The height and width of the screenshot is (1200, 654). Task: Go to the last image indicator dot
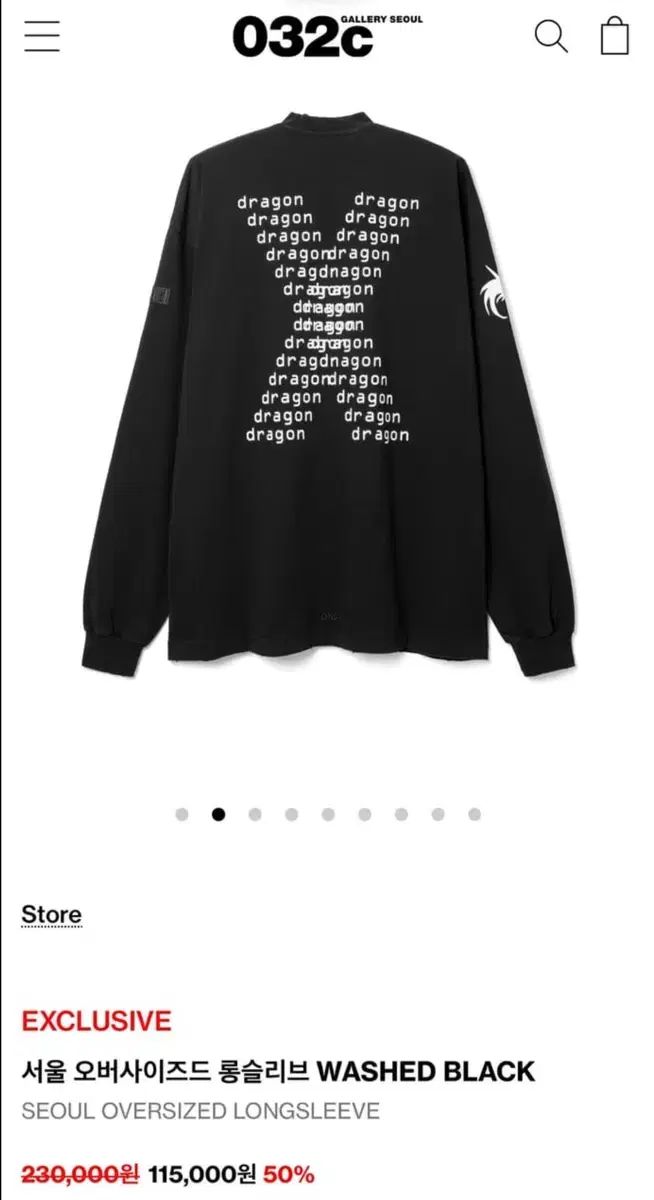pos(474,814)
